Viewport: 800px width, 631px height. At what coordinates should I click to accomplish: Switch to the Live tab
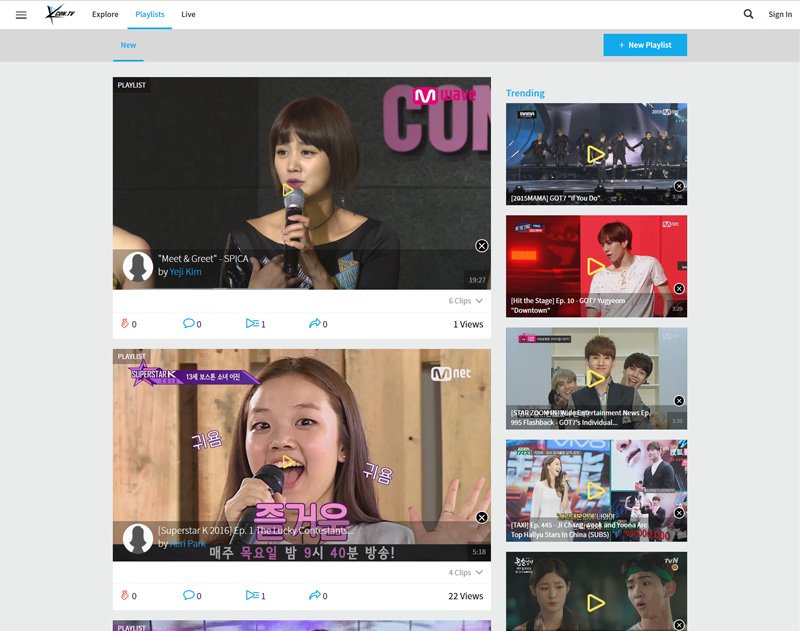(x=188, y=15)
